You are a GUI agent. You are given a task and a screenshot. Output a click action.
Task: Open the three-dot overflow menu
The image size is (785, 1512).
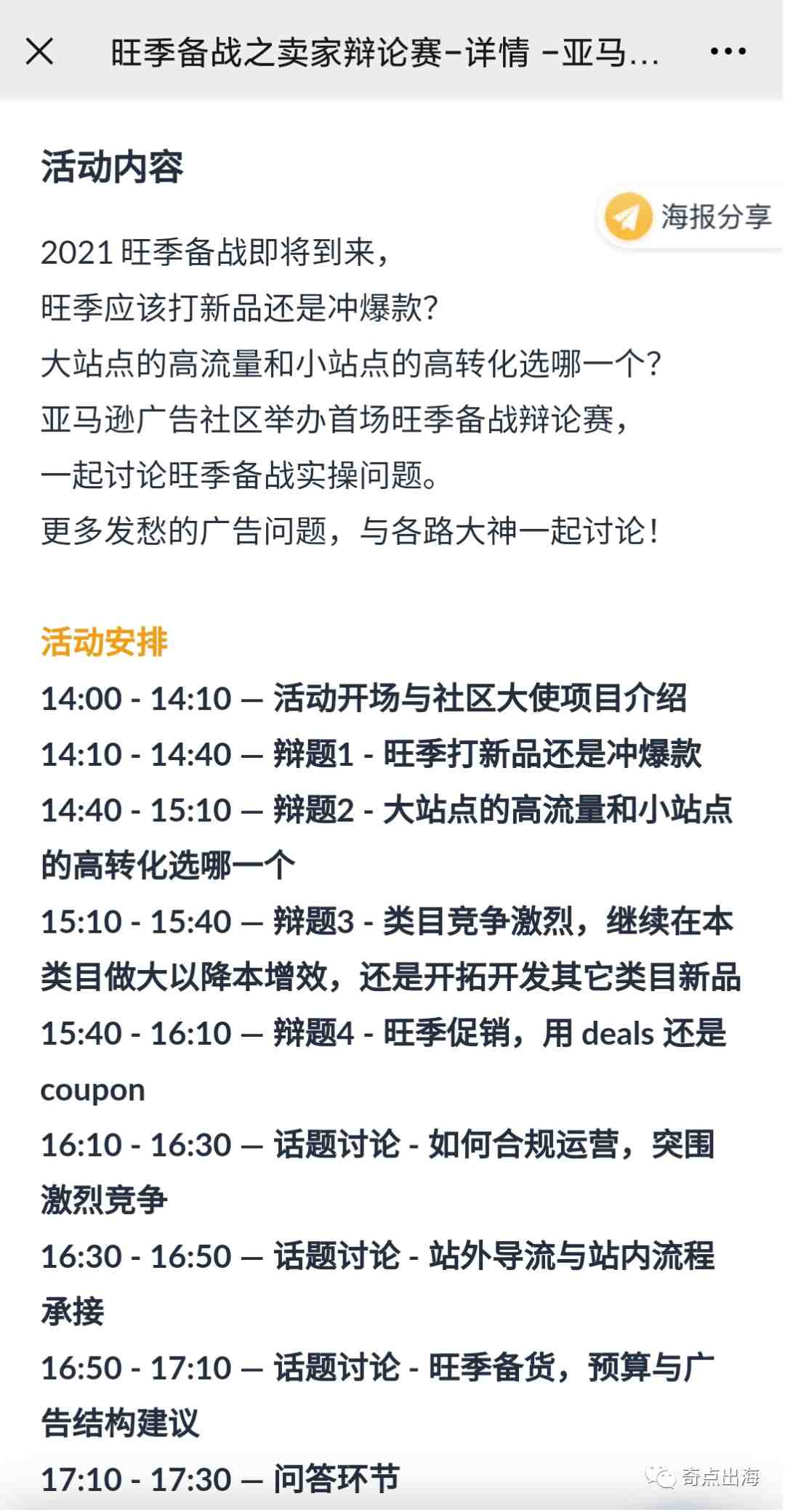tap(728, 52)
